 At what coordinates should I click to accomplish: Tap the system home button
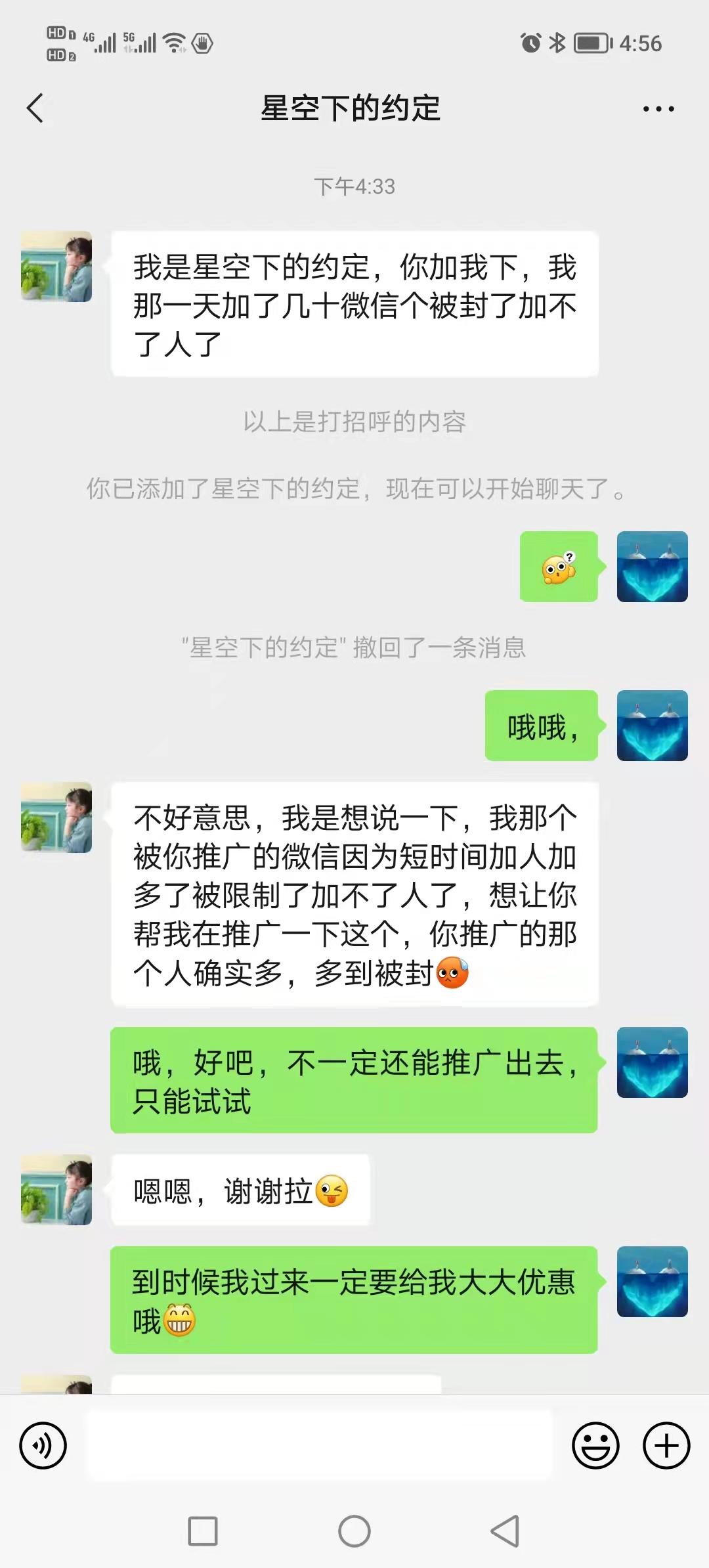click(354, 1531)
